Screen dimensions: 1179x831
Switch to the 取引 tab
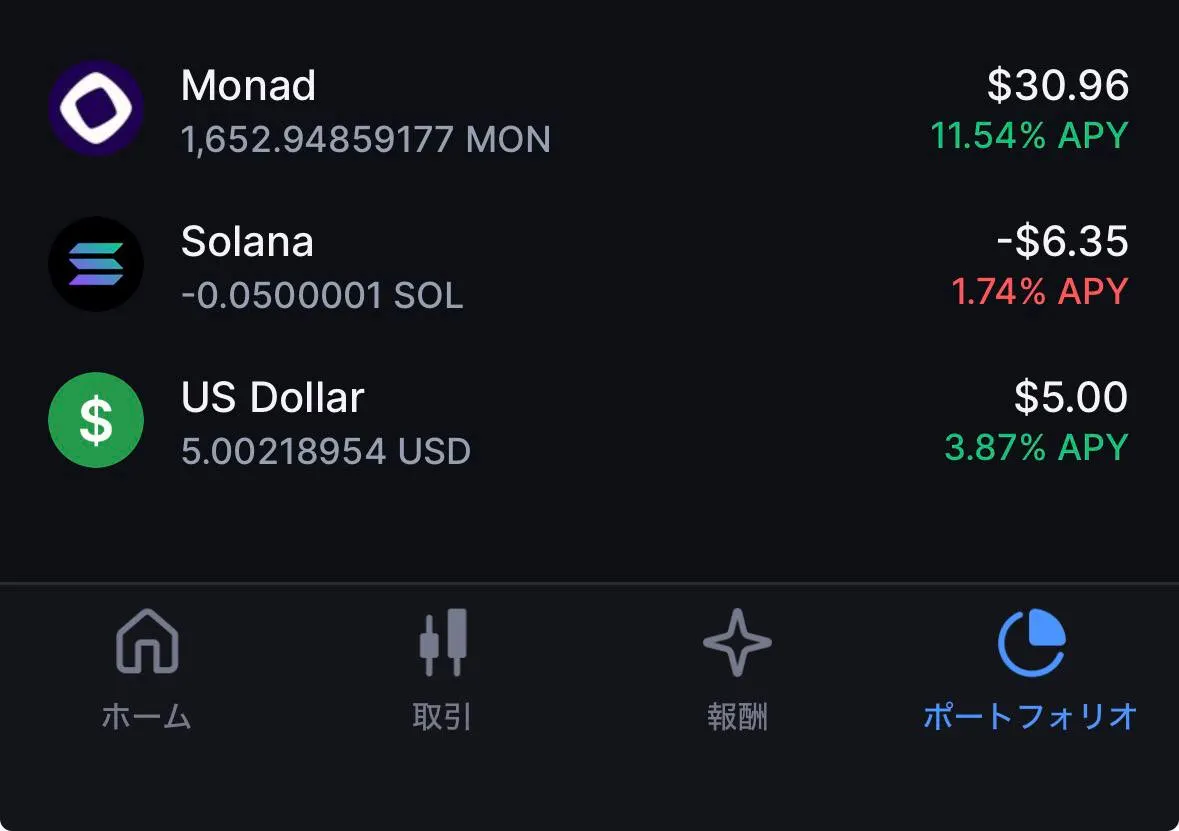click(442, 668)
